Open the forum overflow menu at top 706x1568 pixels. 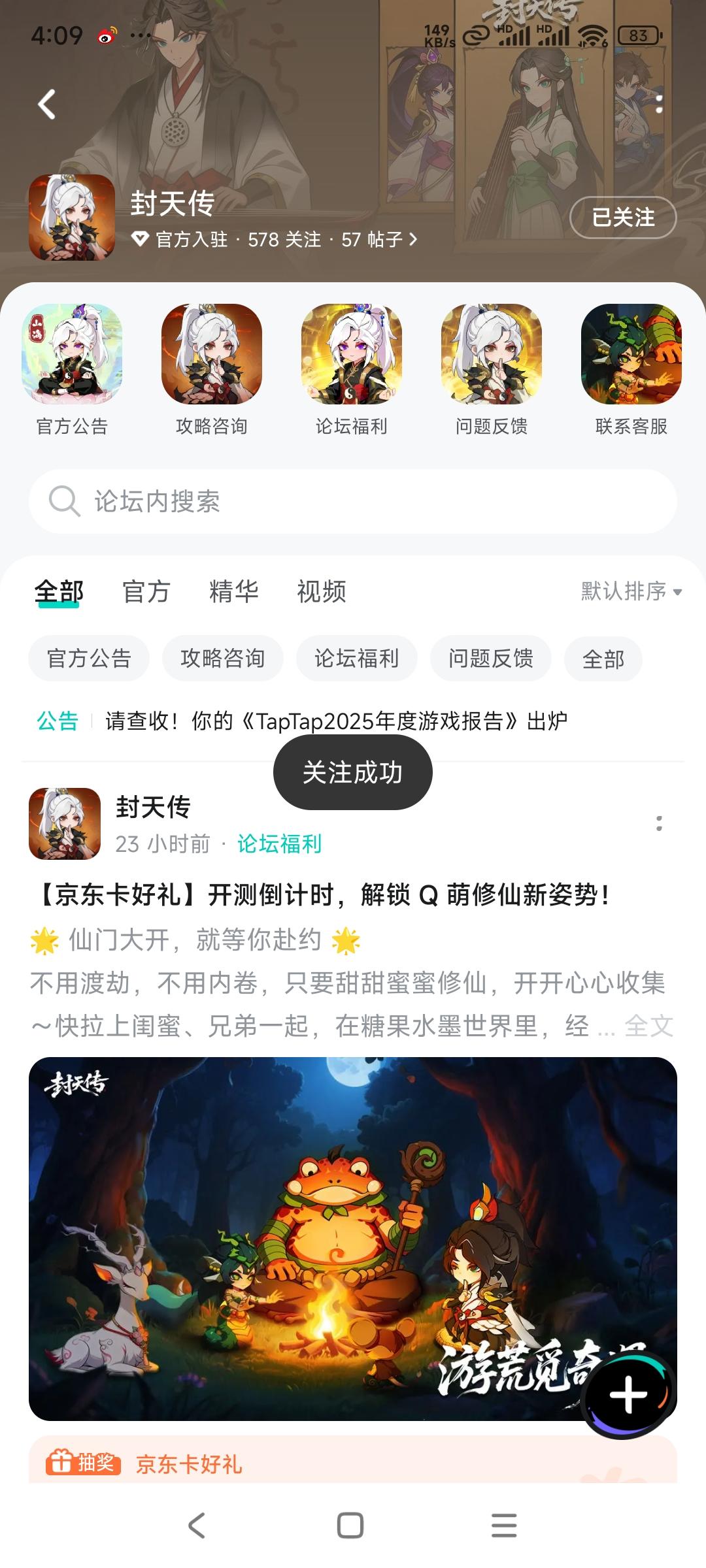(659, 104)
